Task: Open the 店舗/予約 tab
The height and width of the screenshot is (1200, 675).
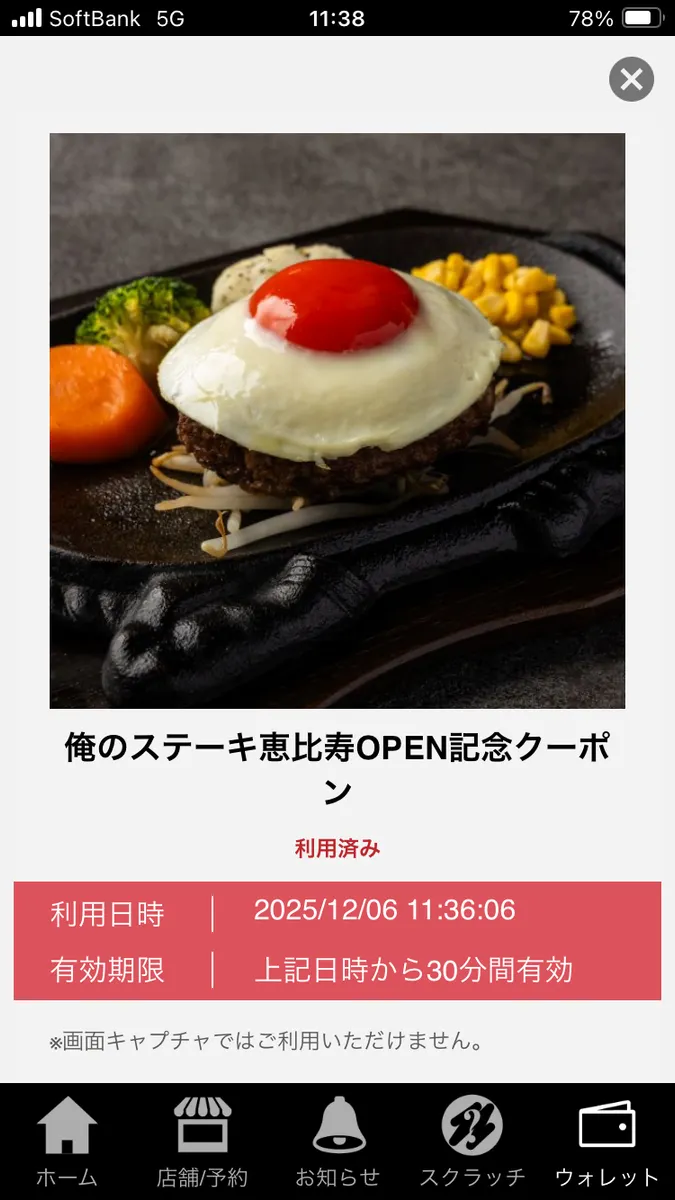Action: (x=202, y=1141)
